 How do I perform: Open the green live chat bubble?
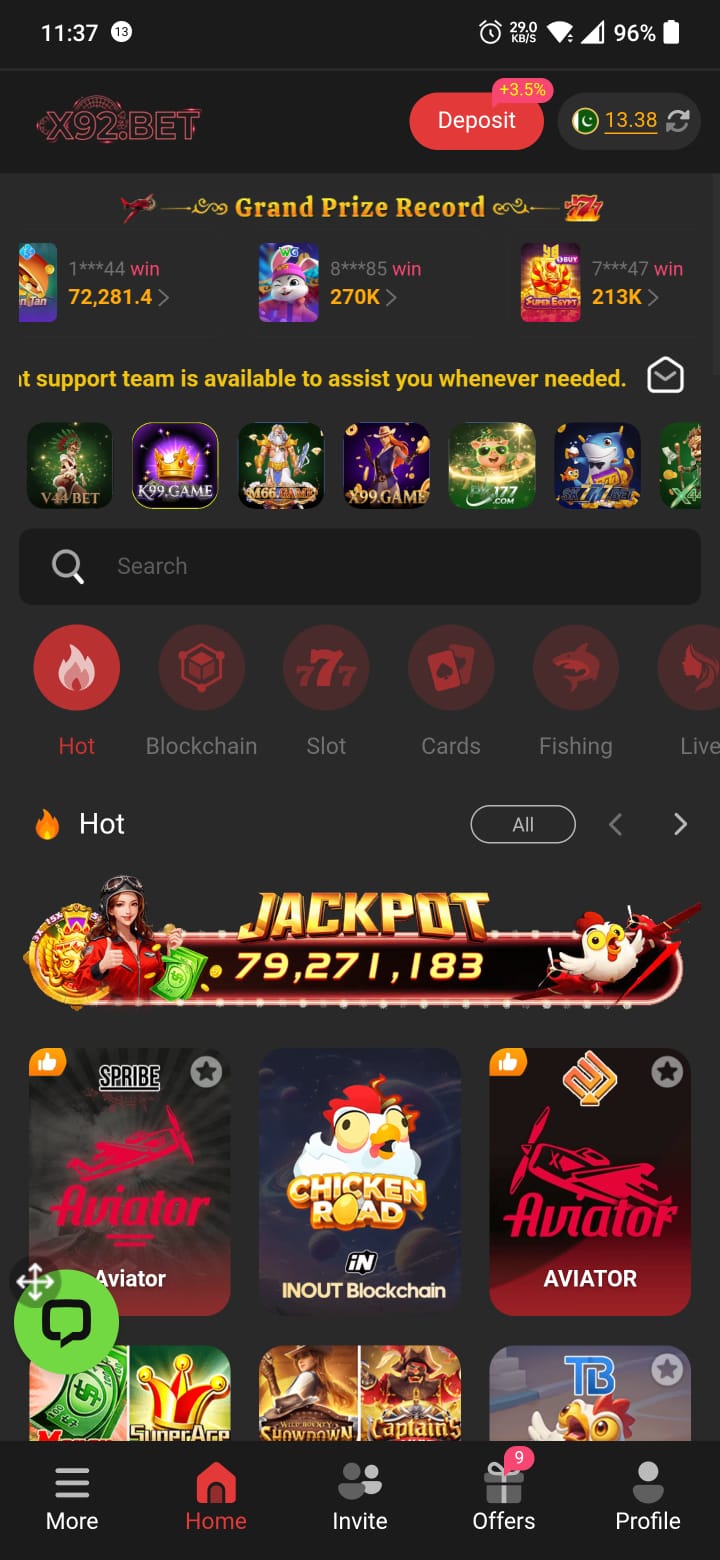pos(66,1322)
